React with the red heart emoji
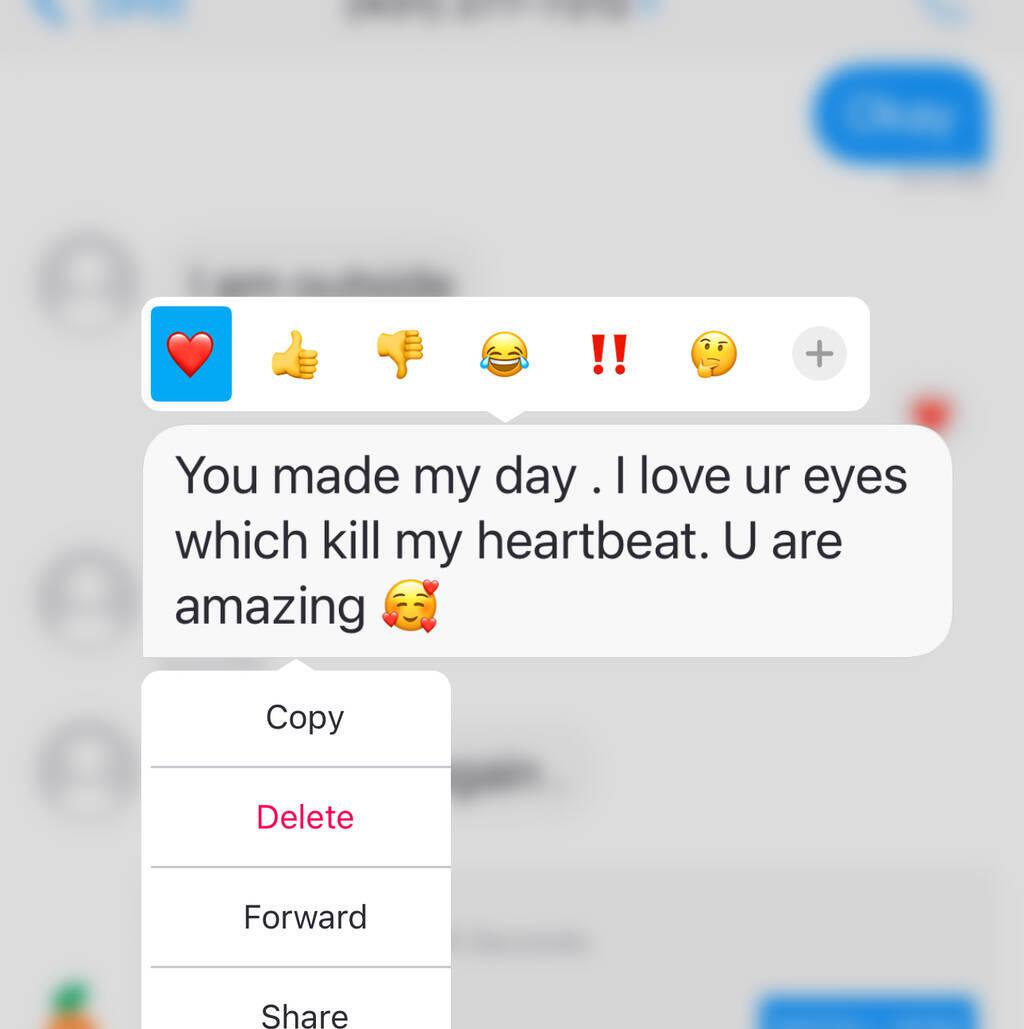This screenshot has width=1024, height=1029. pyautogui.click(x=191, y=354)
